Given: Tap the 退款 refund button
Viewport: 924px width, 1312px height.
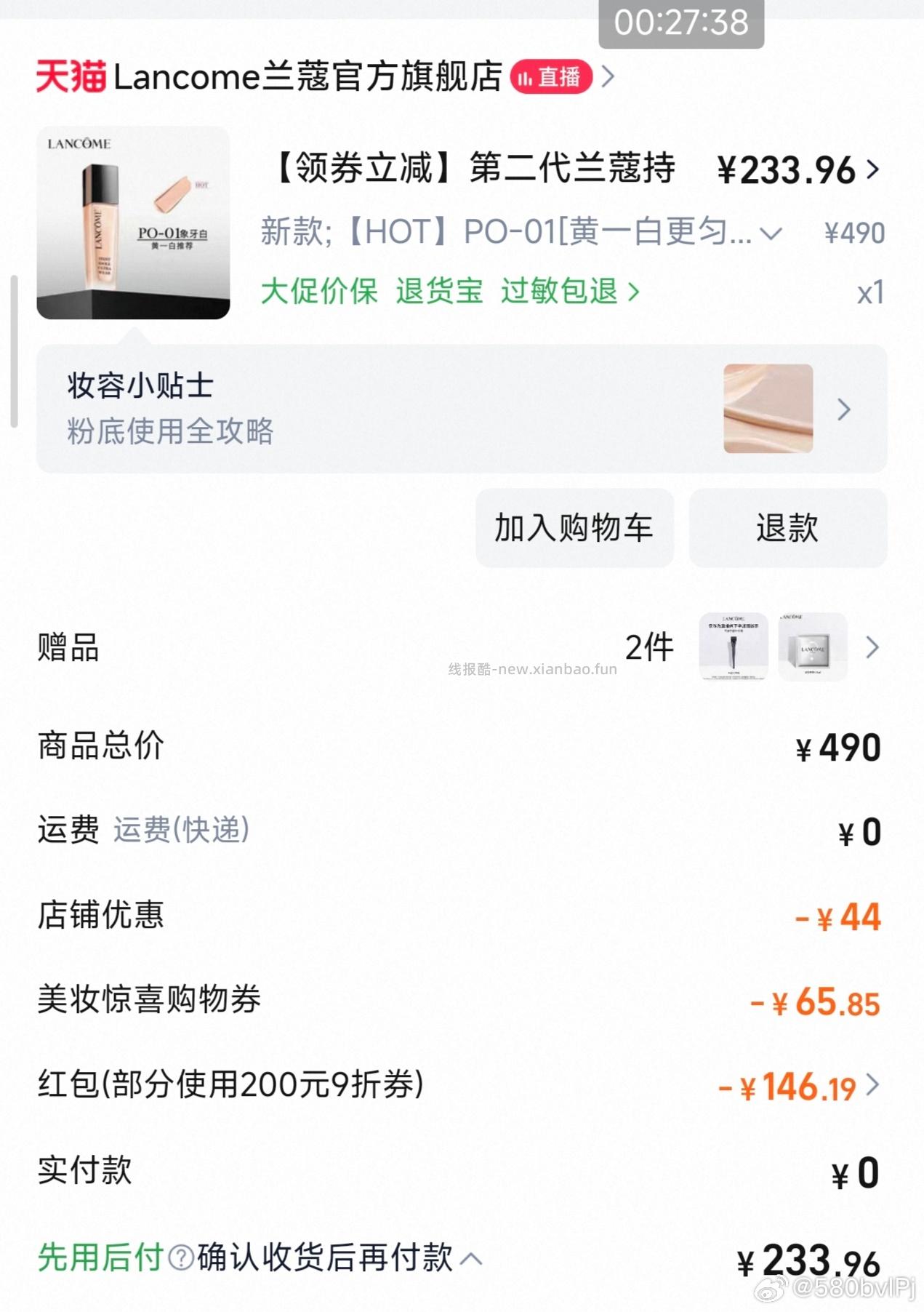Looking at the screenshot, I should [x=787, y=529].
